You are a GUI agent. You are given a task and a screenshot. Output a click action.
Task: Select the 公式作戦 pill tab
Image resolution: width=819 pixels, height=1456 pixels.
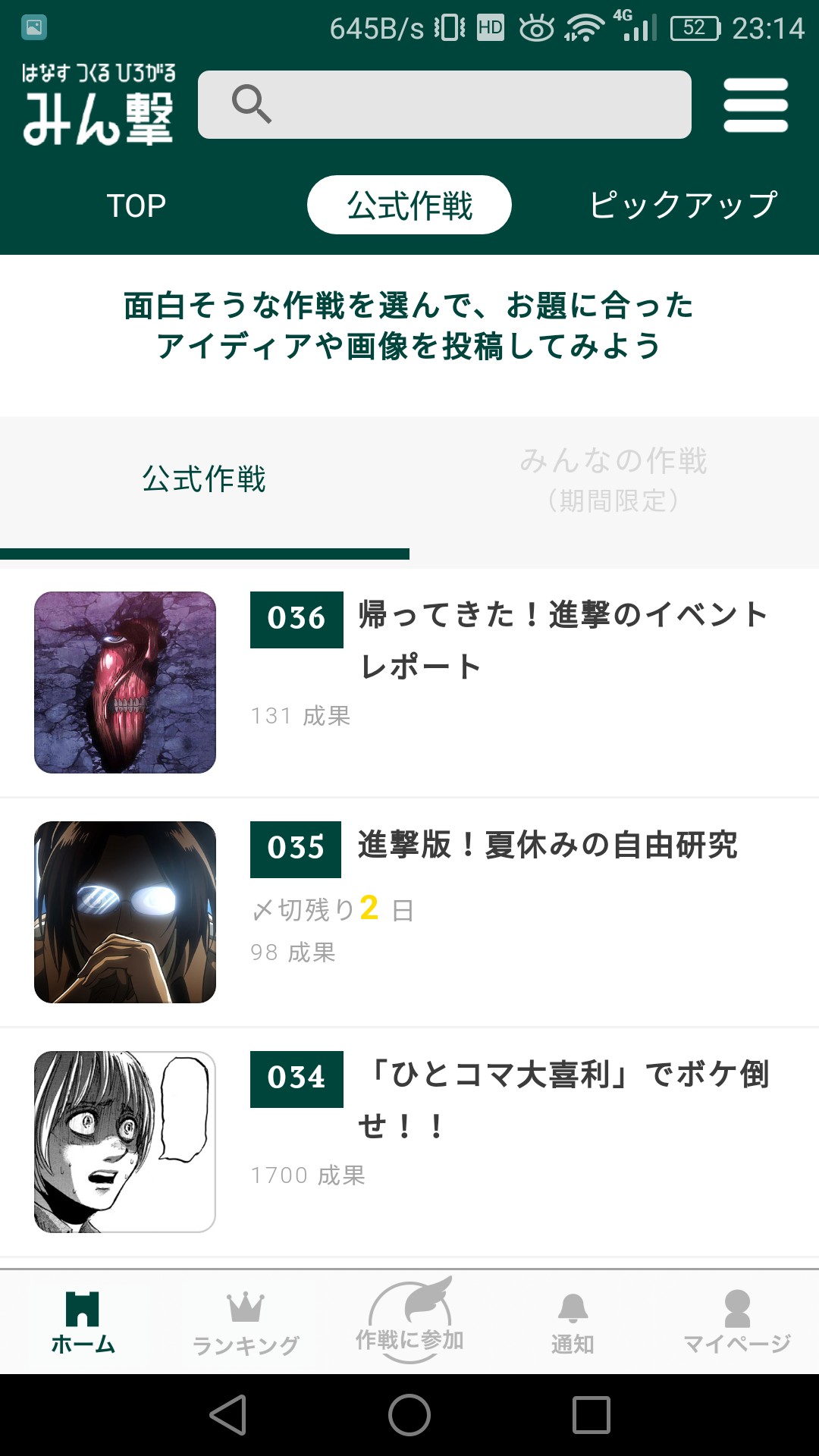click(x=409, y=206)
